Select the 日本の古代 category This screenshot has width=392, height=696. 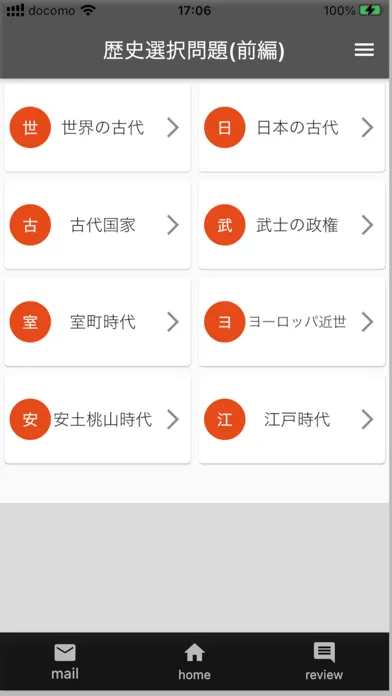click(x=292, y=128)
